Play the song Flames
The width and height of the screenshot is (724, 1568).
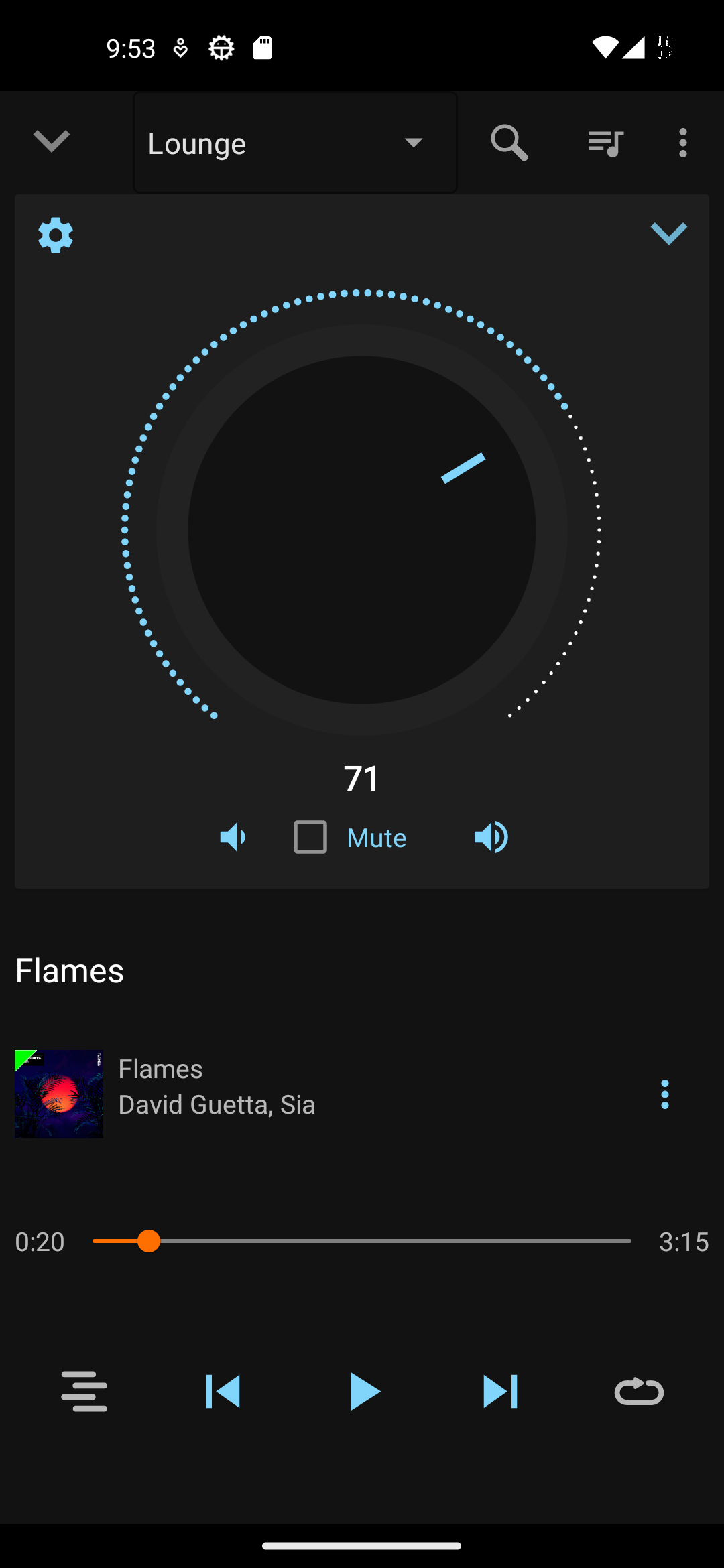point(363,1391)
